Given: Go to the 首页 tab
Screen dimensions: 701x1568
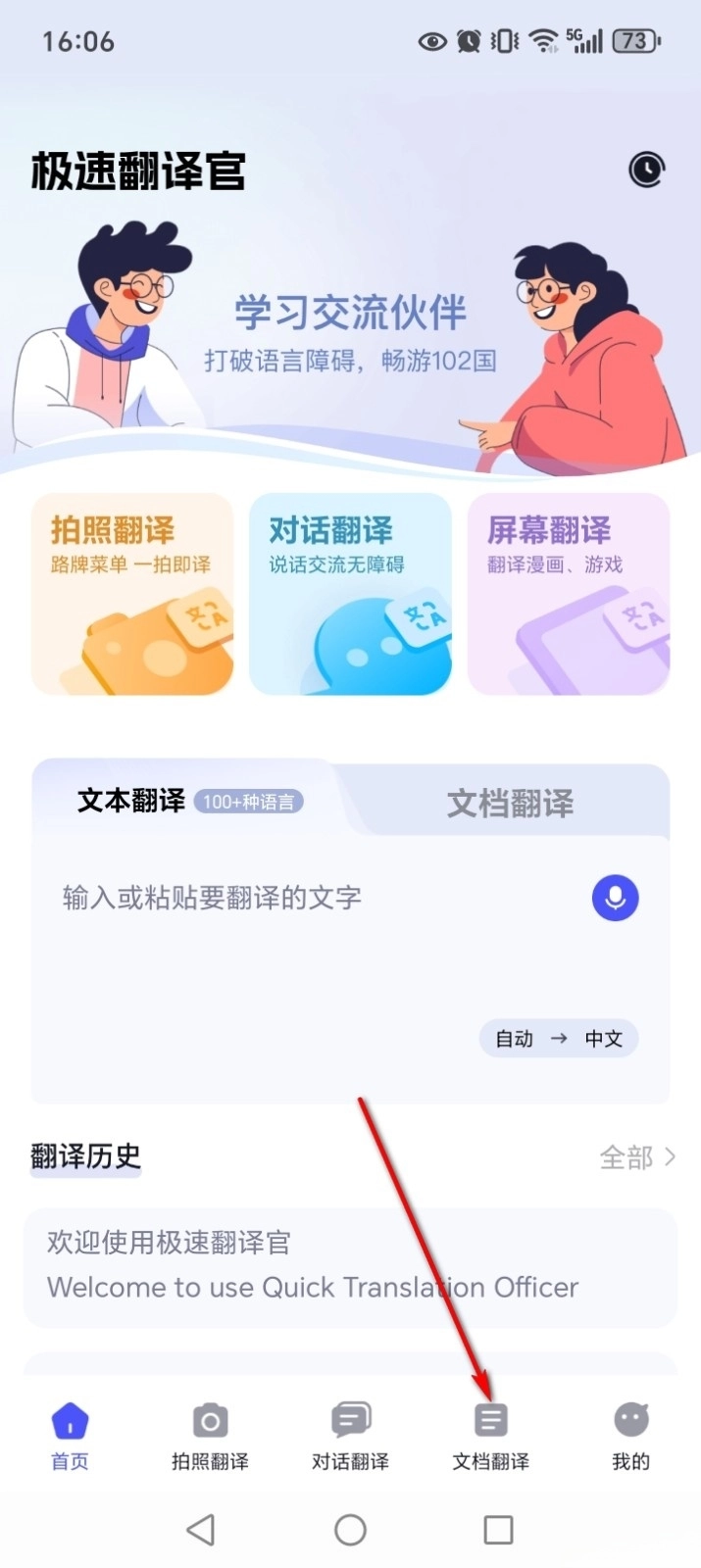Looking at the screenshot, I should (70, 1436).
